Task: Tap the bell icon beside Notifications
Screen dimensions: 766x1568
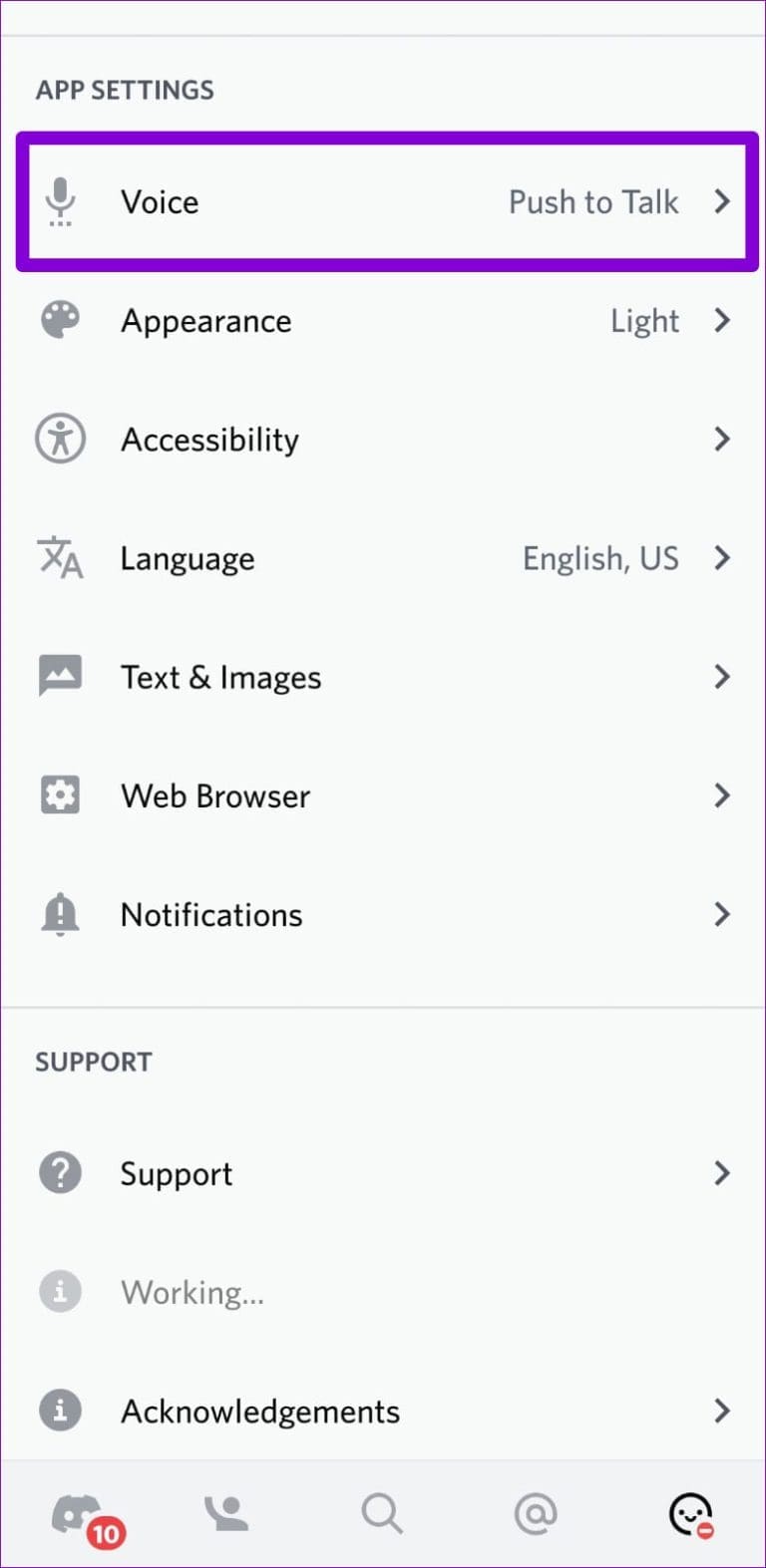Action: coord(60,914)
